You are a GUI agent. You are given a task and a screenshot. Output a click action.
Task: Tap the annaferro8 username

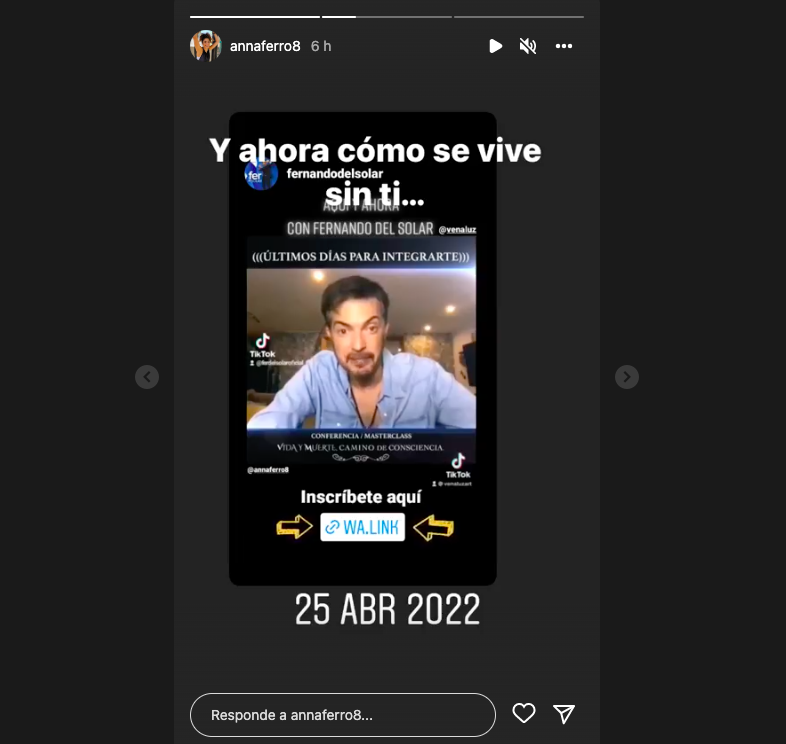tap(265, 46)
